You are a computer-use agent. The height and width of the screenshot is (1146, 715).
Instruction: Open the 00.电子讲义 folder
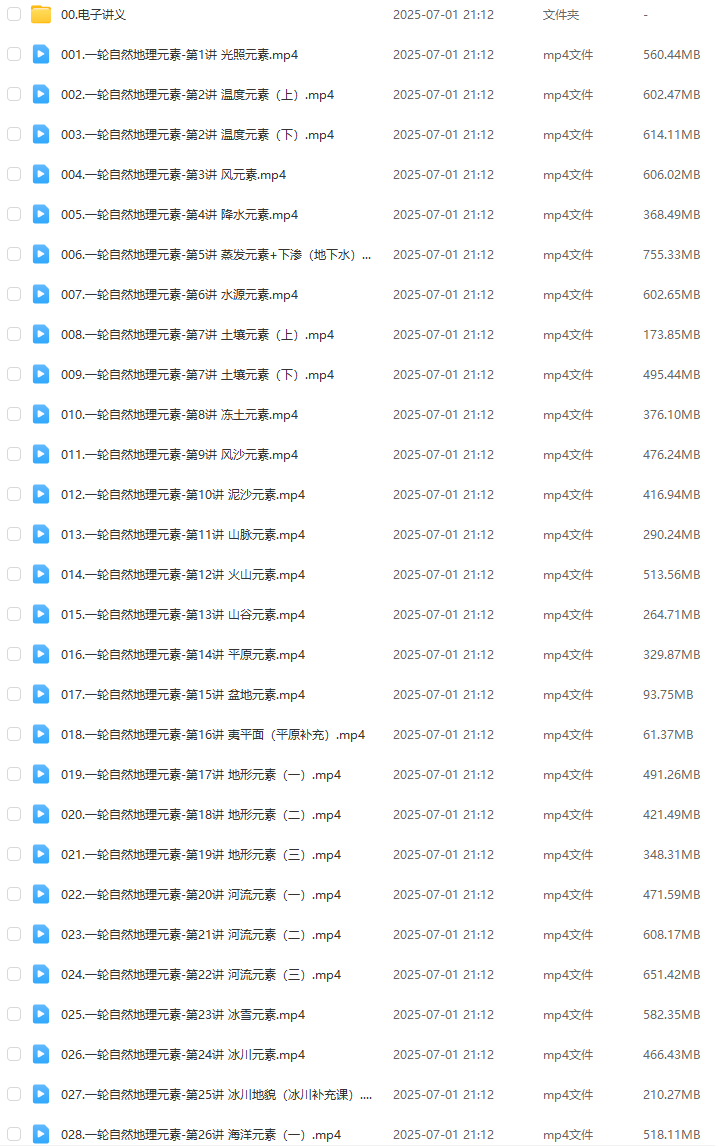pos(93,15)
